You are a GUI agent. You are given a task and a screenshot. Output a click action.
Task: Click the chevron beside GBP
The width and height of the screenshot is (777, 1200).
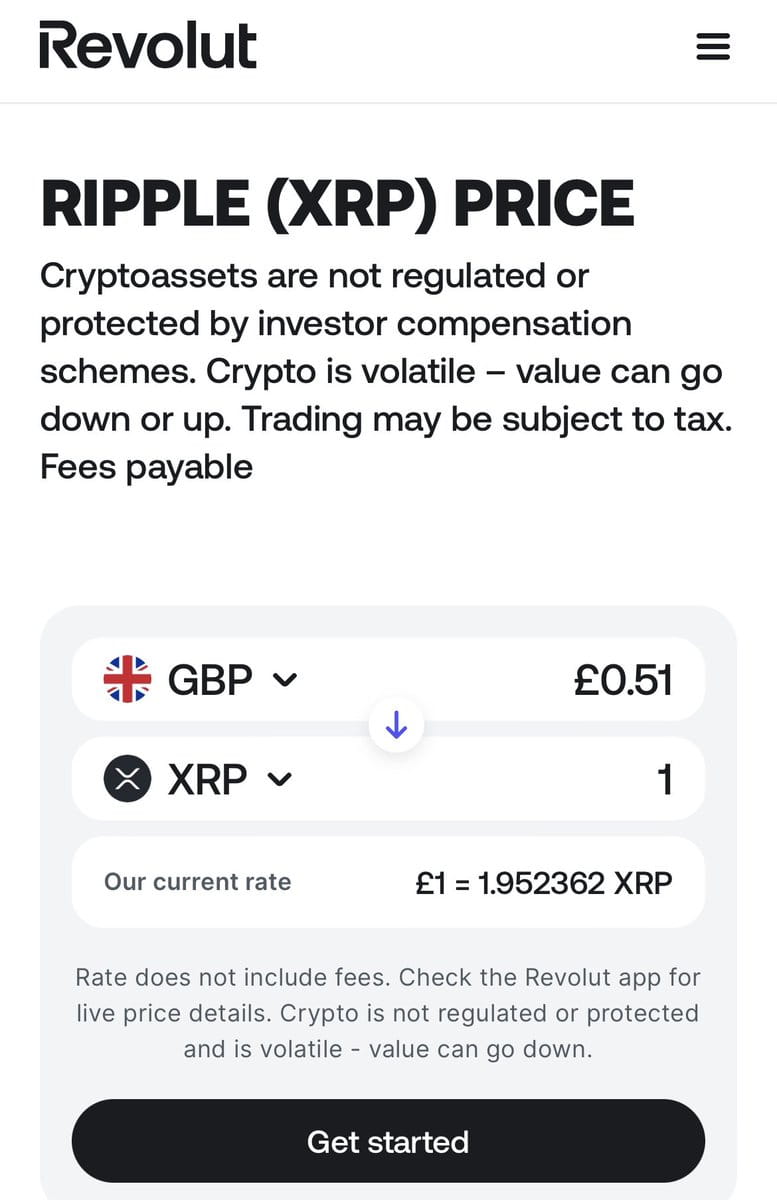coord(286,680)
